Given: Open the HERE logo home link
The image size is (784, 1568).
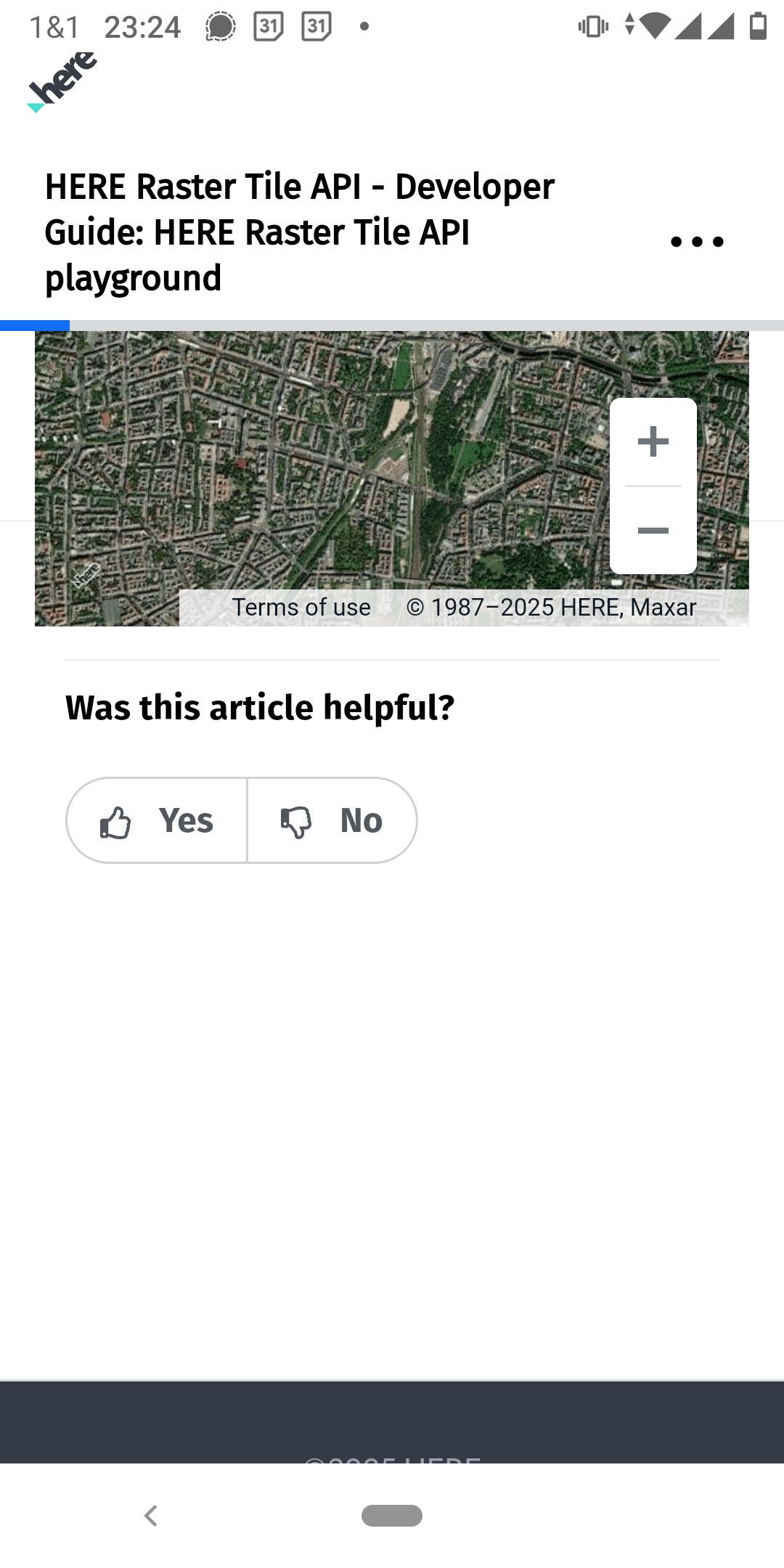Looking at the screenshot, I should (x=62, y=81).
